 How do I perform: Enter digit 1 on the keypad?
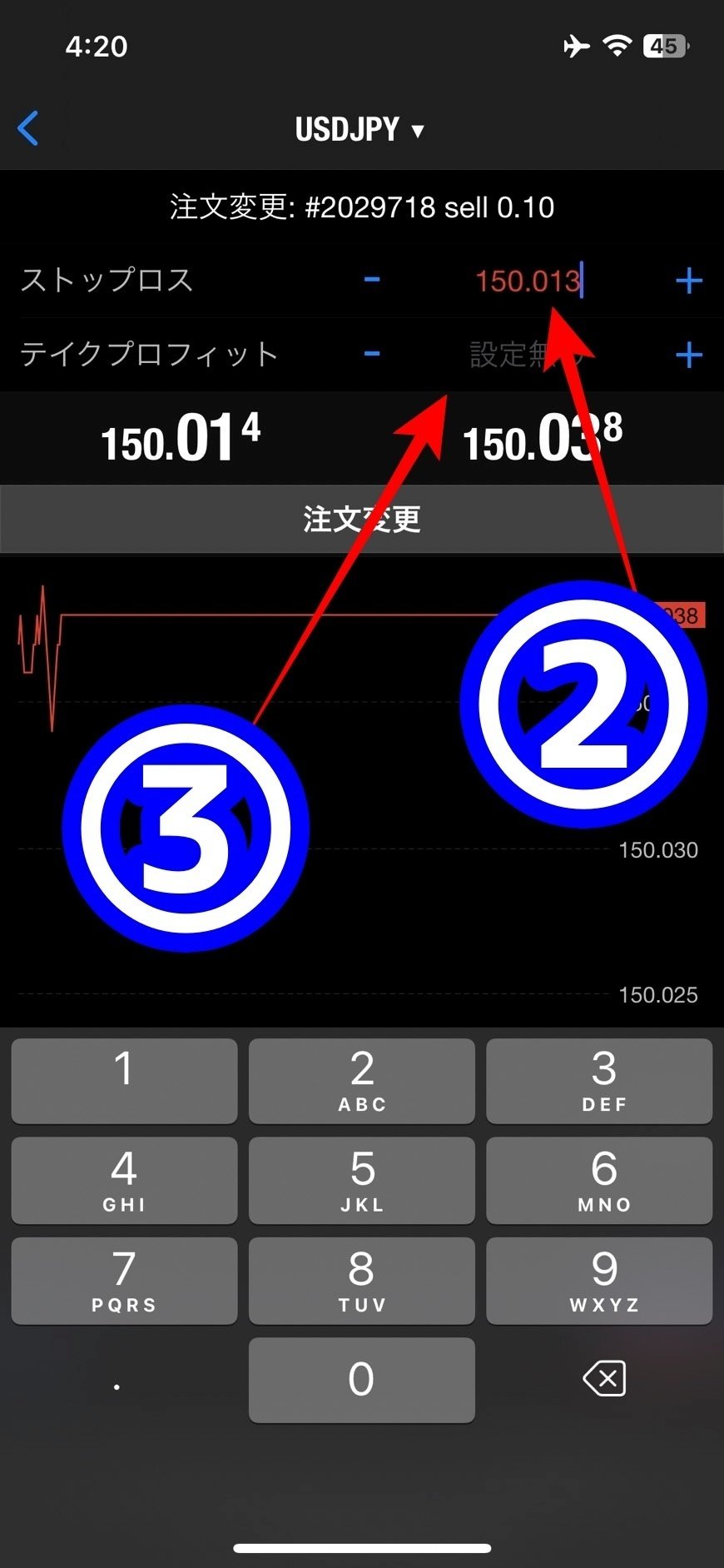(x=124, y=1081)
